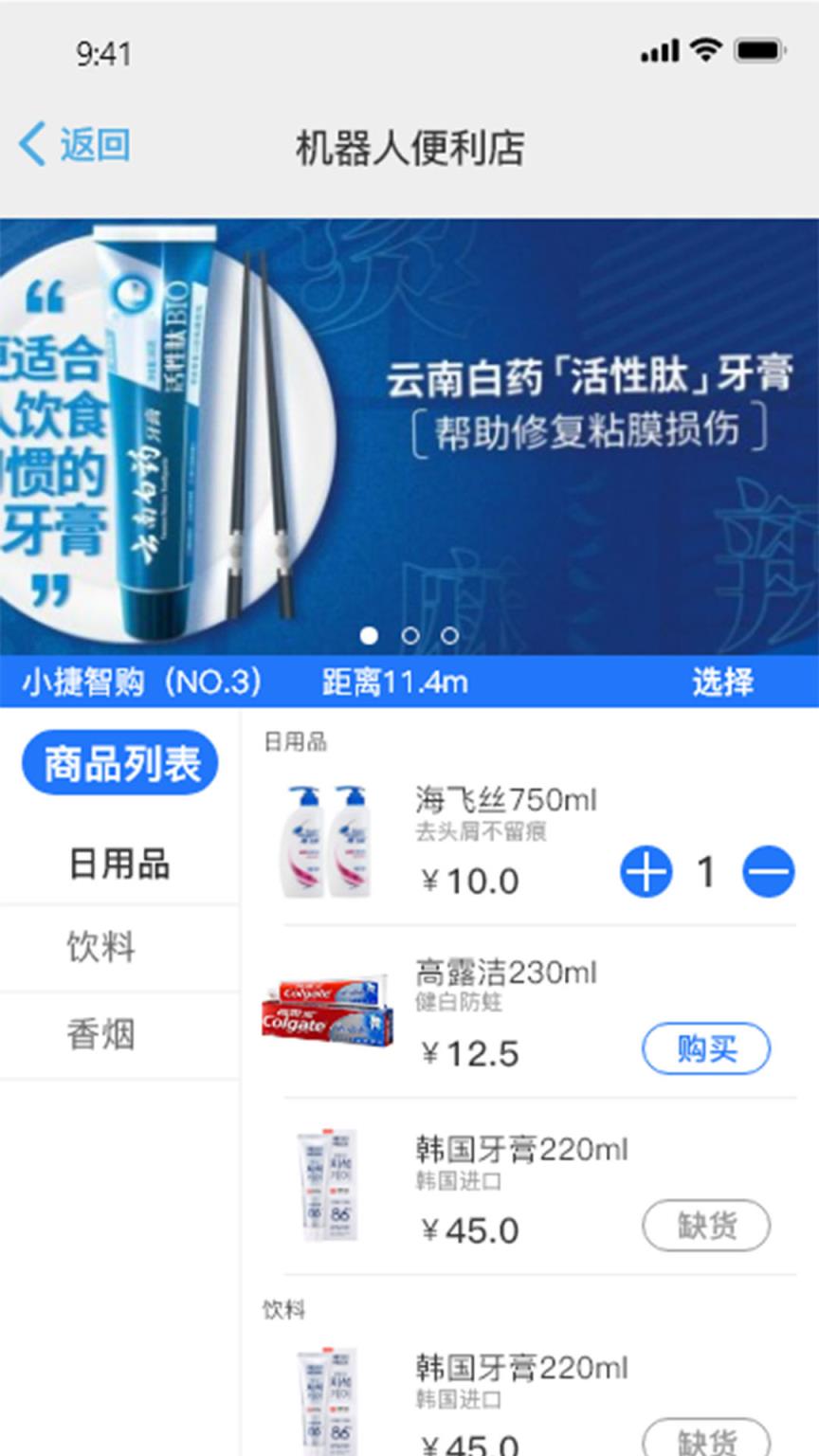Tap the back arrow icon labeled 返回

[30, 144]
